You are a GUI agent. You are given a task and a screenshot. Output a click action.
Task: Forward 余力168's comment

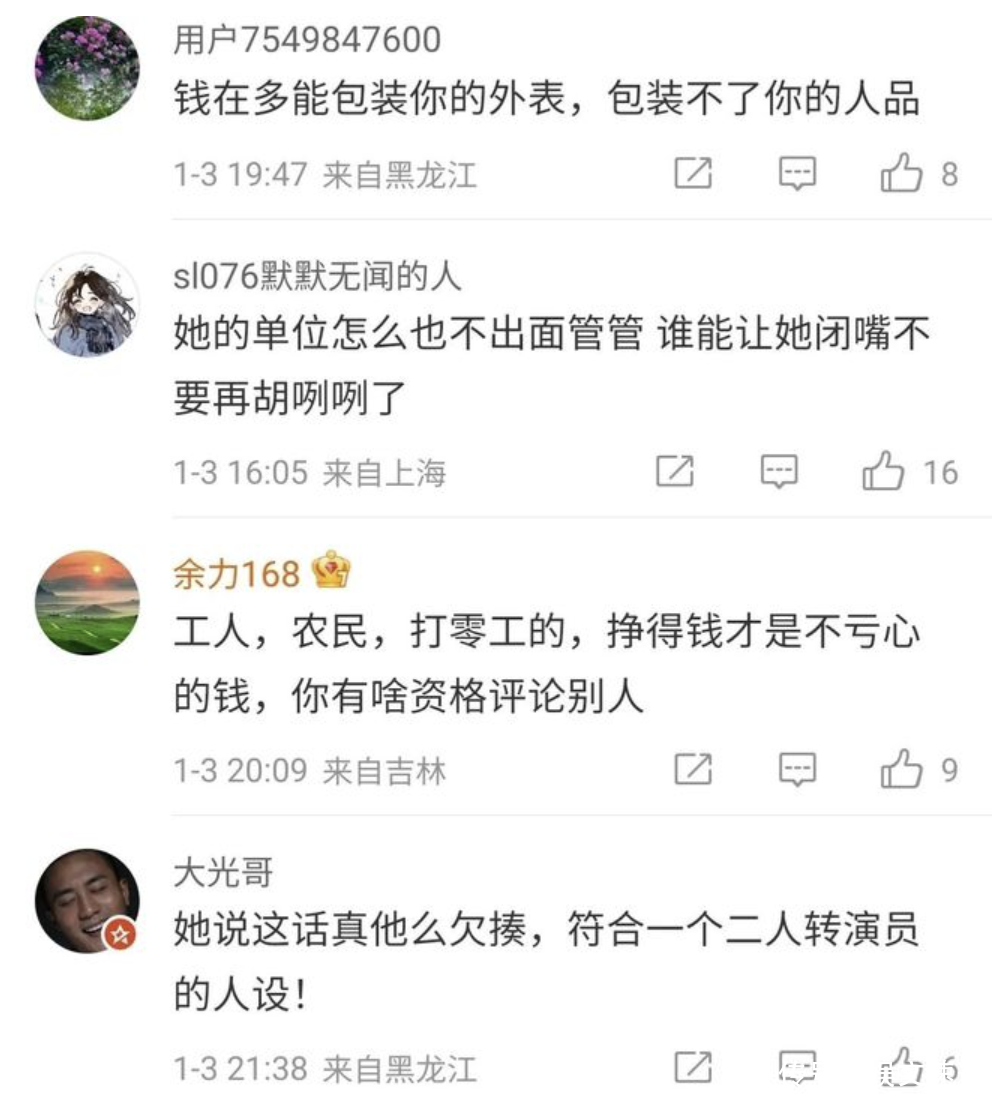[693, 769]
